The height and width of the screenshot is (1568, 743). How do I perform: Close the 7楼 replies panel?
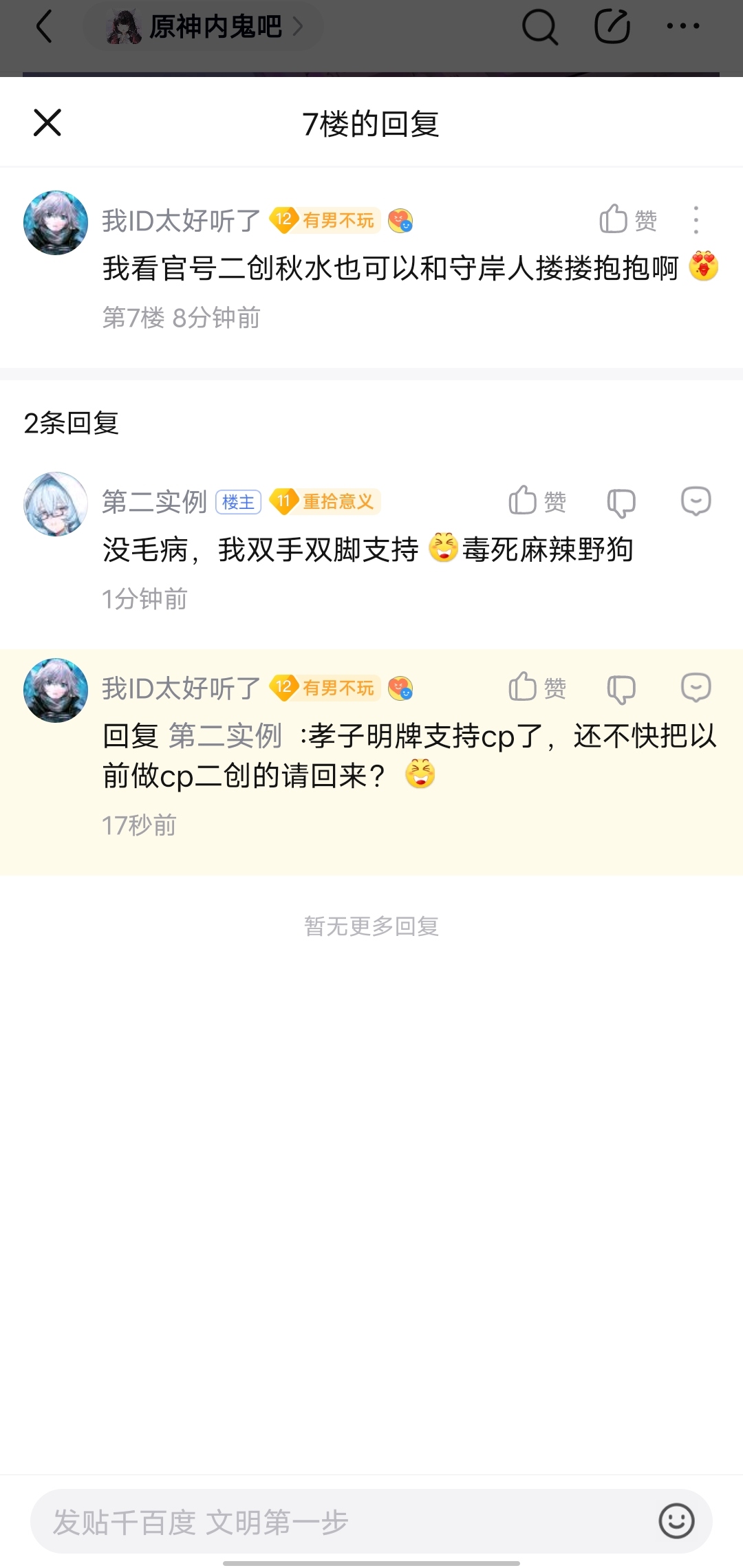(x=47, y=123)
